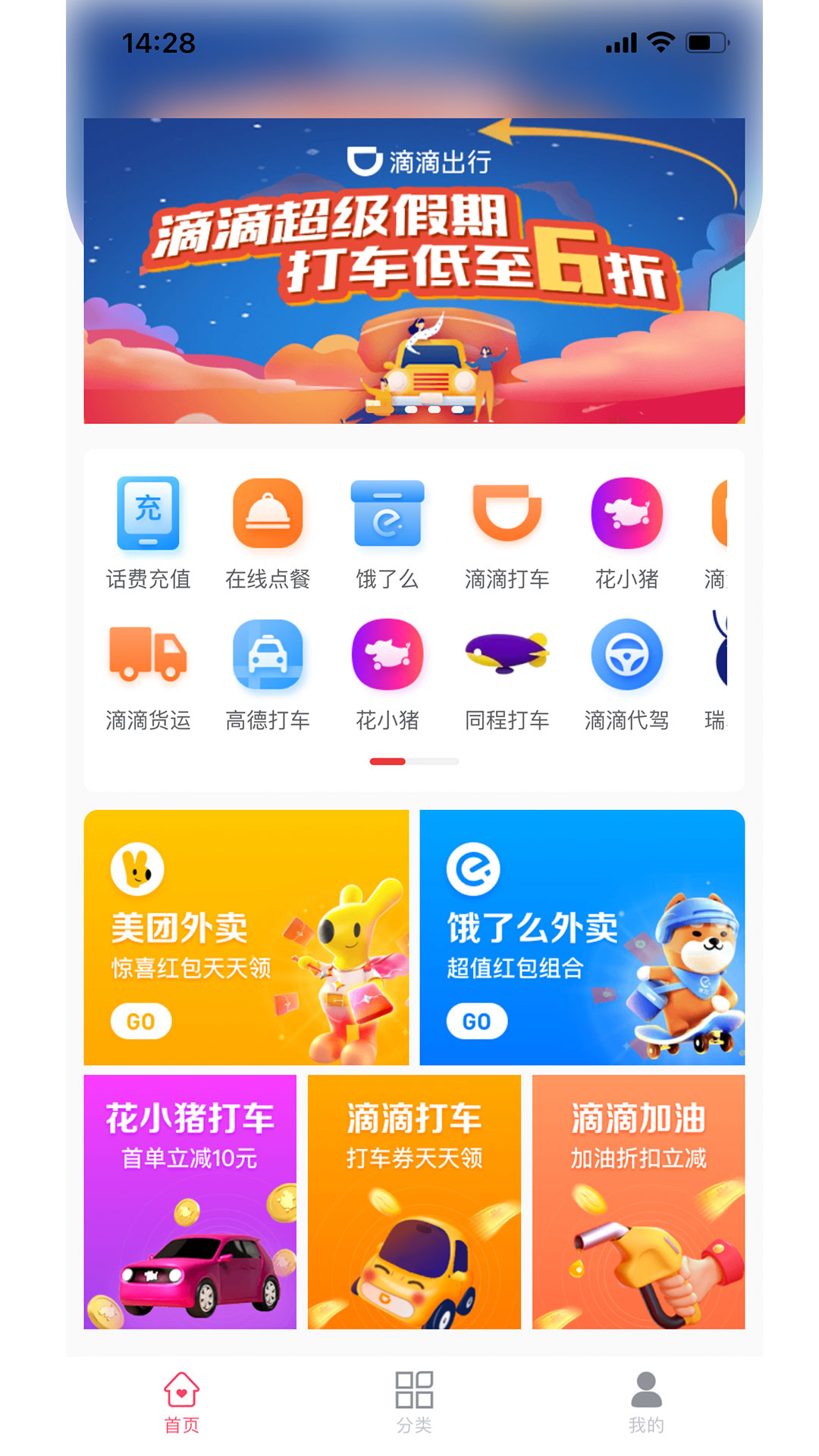Tap the second dot of the page indicator
The height and width of the screenshot is (1456, 819).
(434, 760)
